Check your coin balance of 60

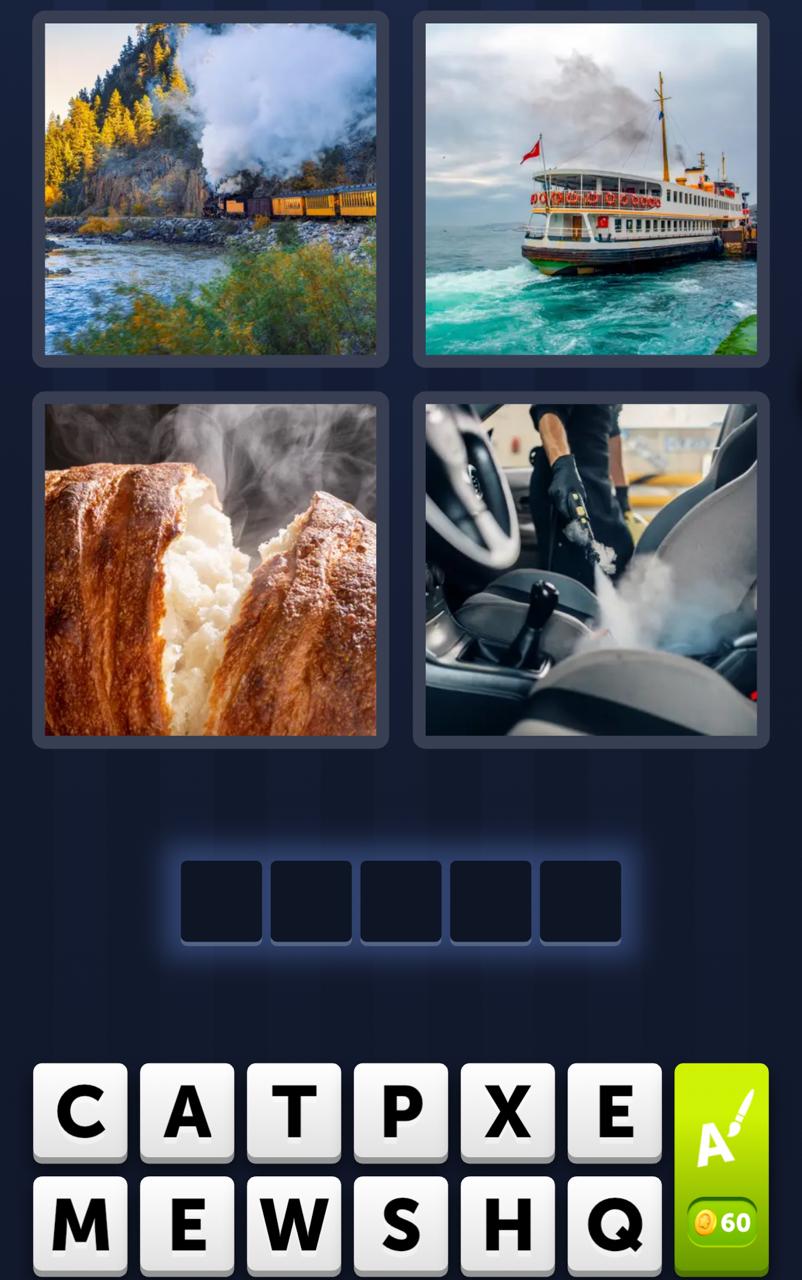pyautogui.click(x=722, y=1222)
